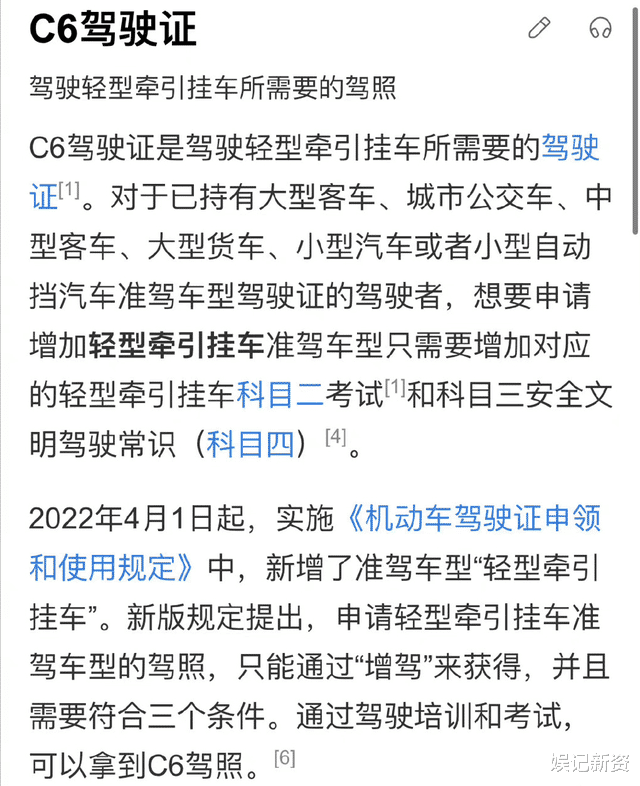
Task: View reference [6] after C6驾照
Action: click(285, 758)
